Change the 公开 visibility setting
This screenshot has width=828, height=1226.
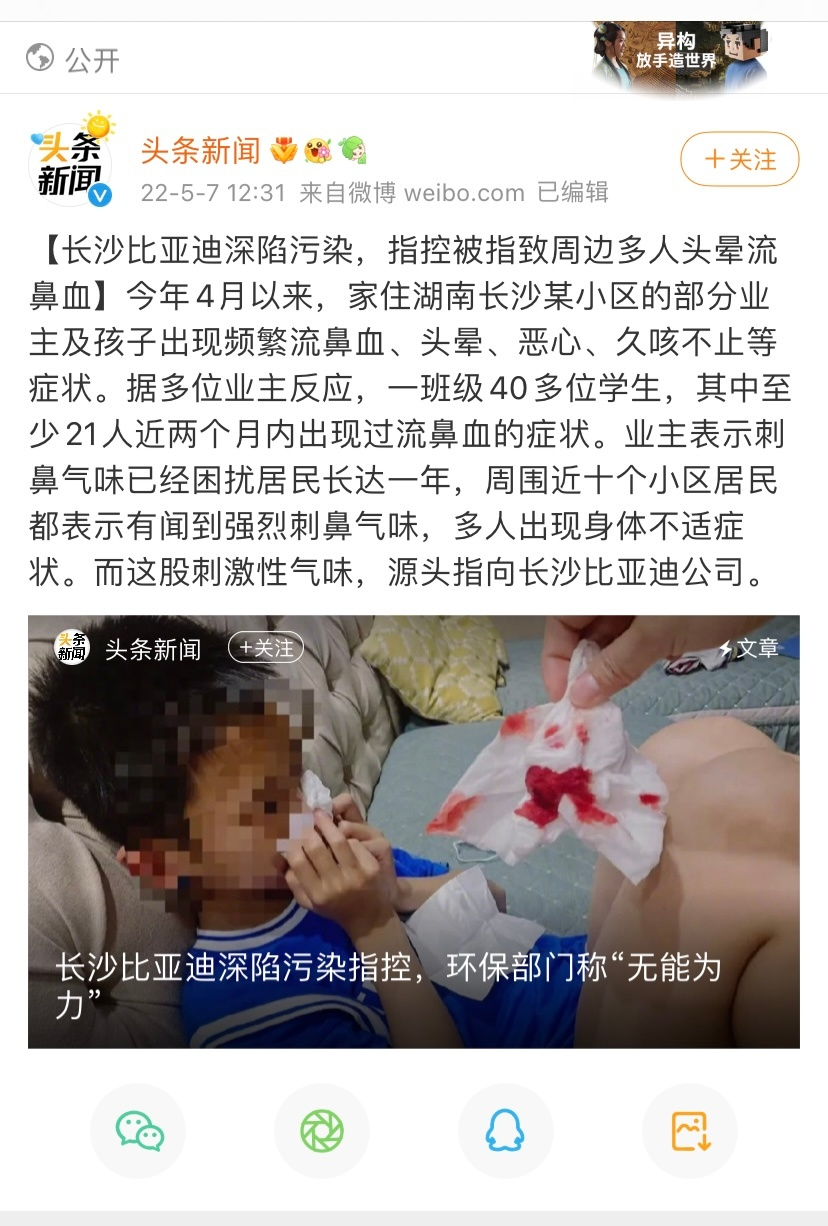pyautogui.click(x=74, y=59)
